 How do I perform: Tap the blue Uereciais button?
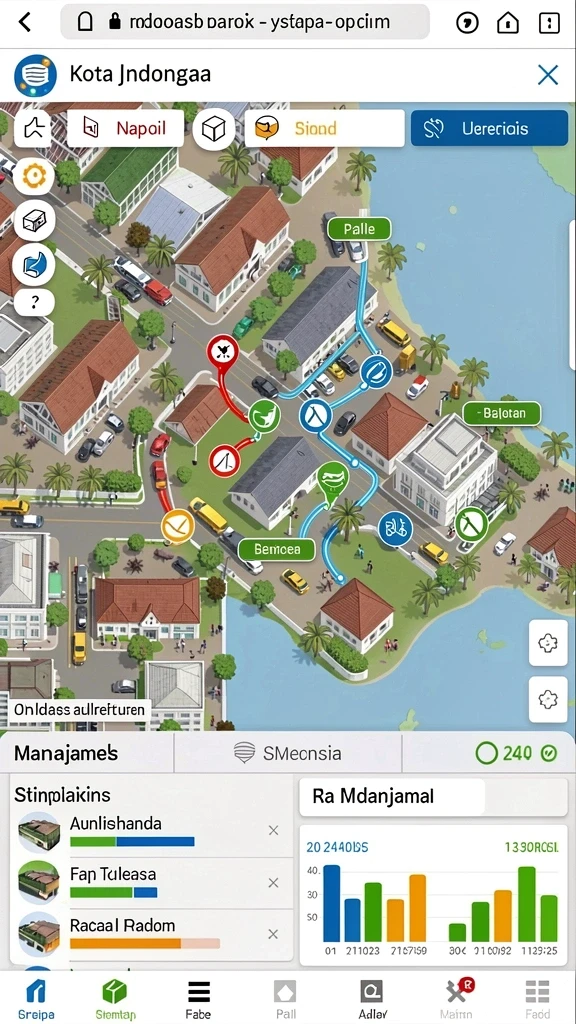[x=489, y=128]
